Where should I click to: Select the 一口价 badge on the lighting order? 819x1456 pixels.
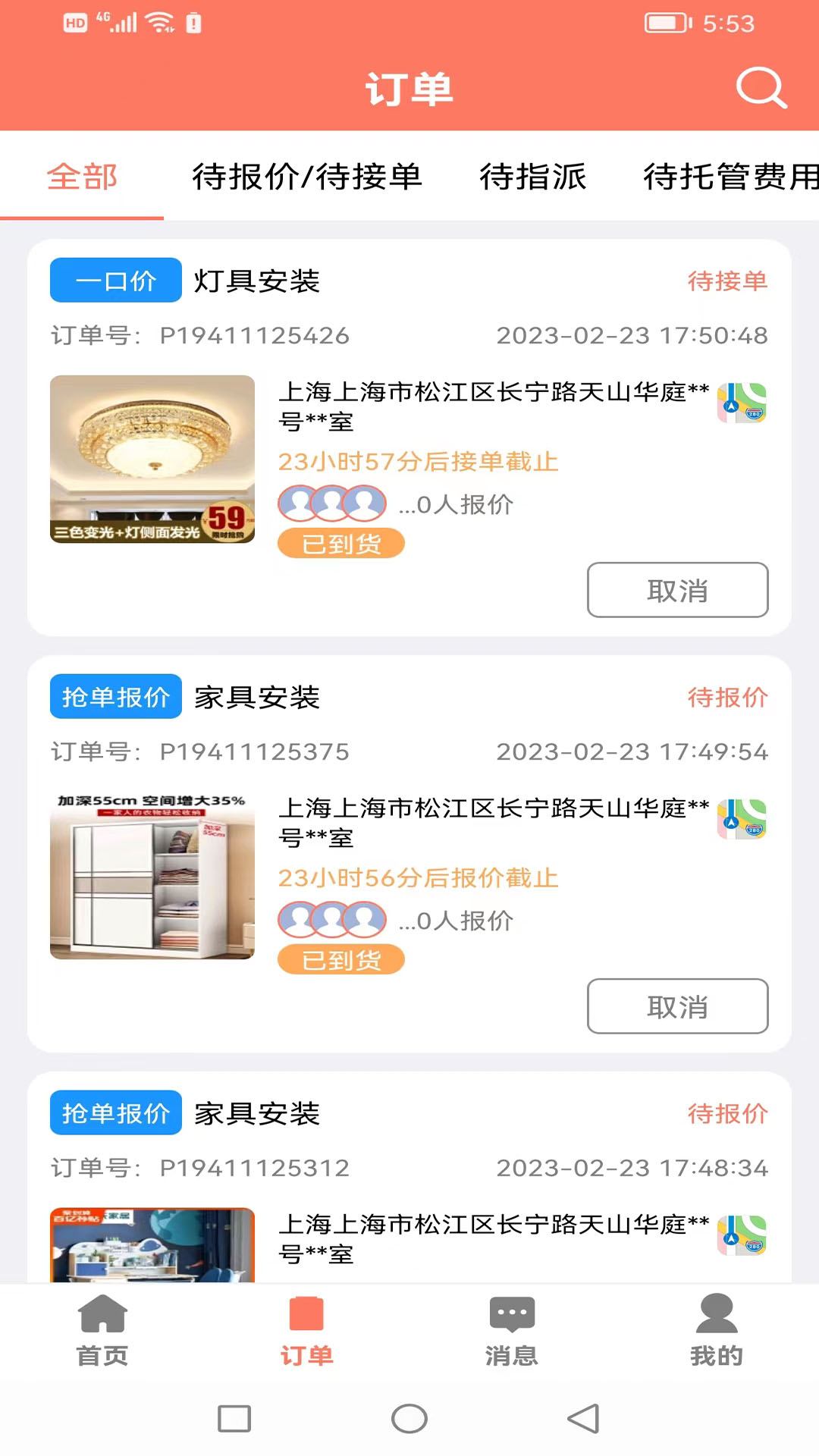[x=115, y=280]
